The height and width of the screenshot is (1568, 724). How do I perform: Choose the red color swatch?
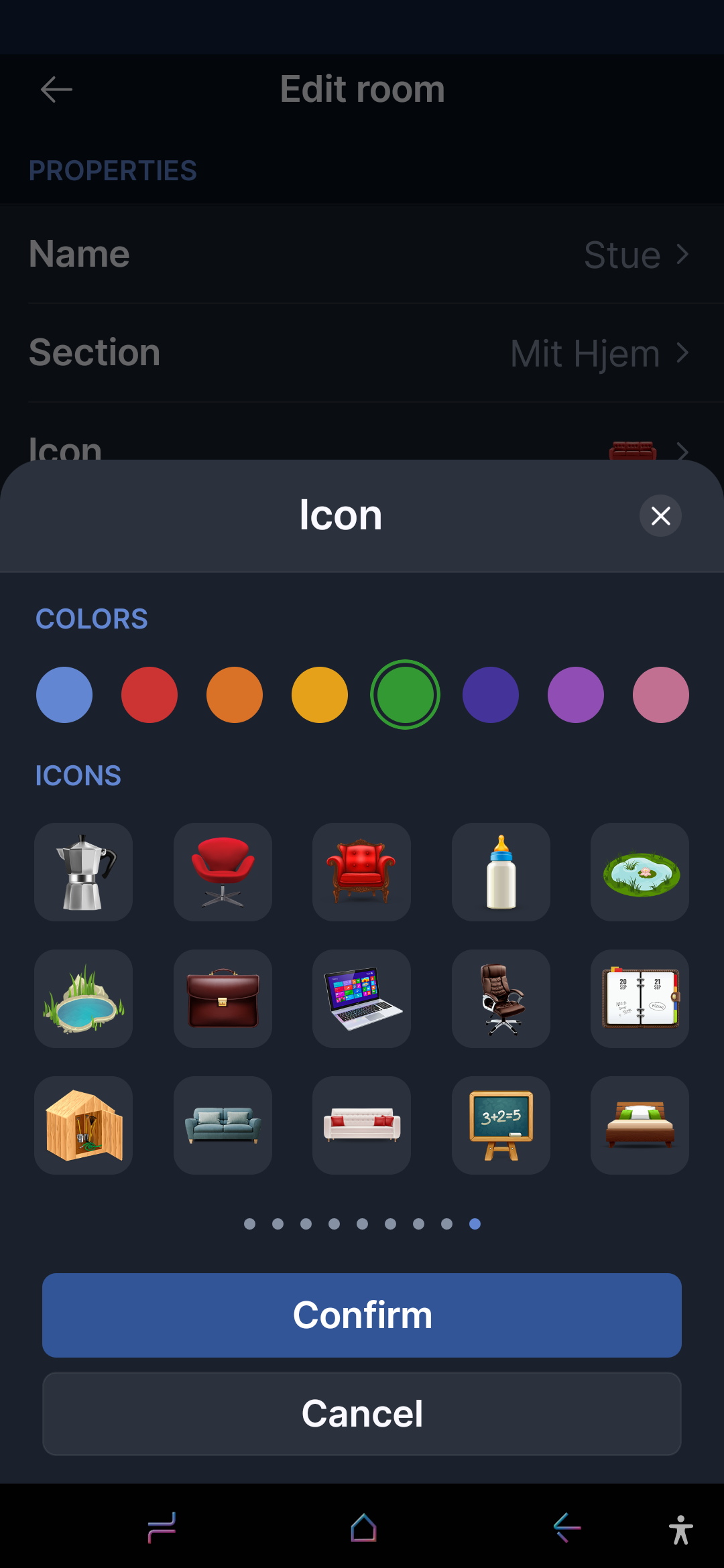149,695
